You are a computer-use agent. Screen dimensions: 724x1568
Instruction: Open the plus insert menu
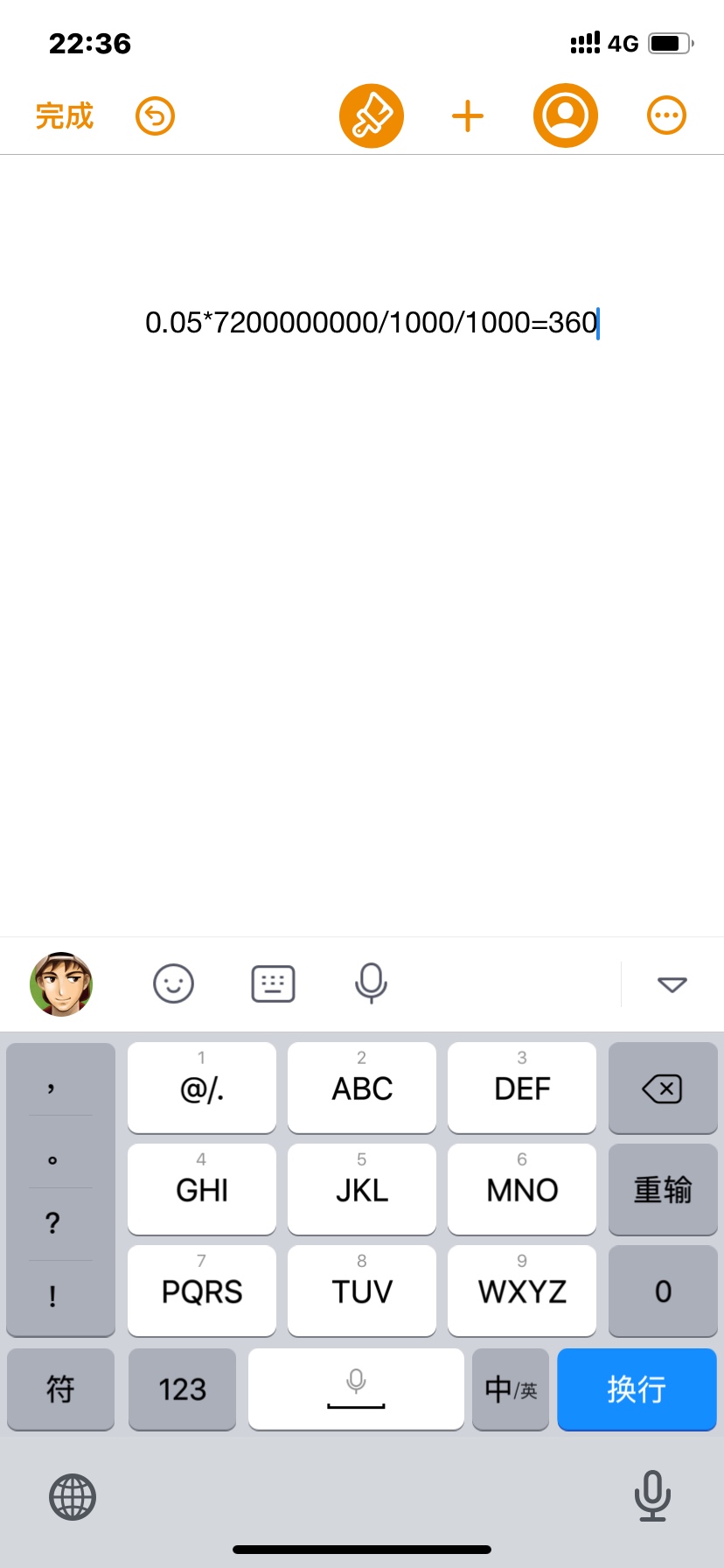[468, 115]
